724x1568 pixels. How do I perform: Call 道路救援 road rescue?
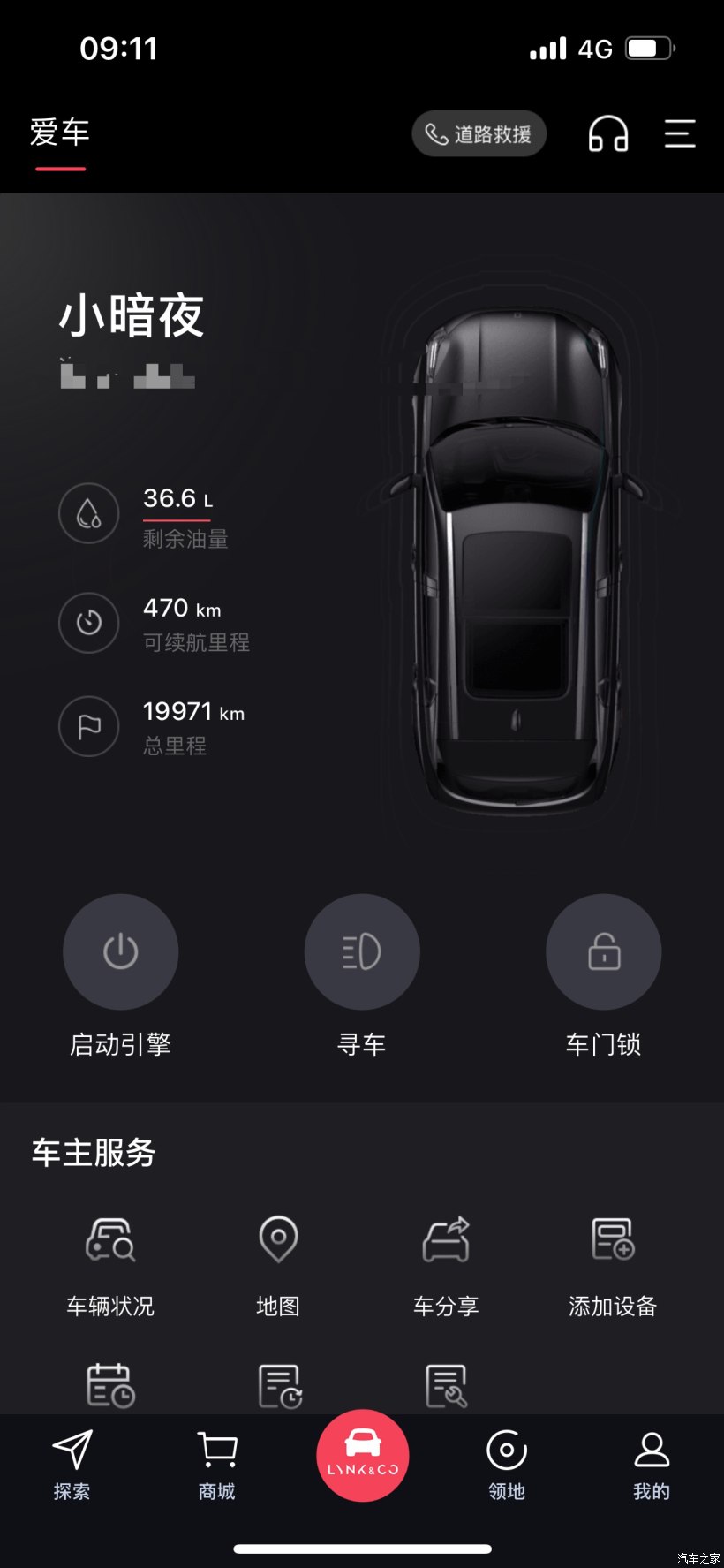click(479, 133)
